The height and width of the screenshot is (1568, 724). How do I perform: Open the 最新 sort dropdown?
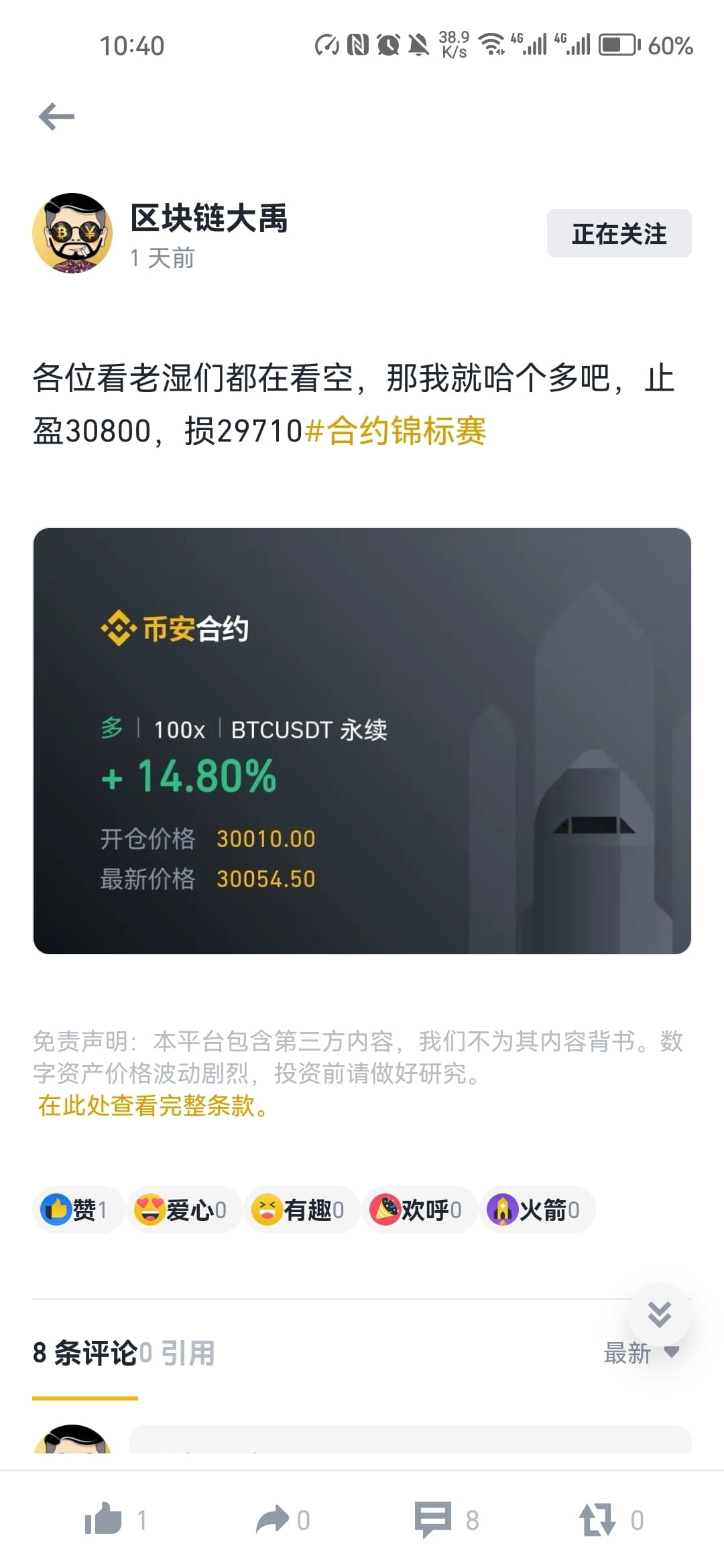642,1353
